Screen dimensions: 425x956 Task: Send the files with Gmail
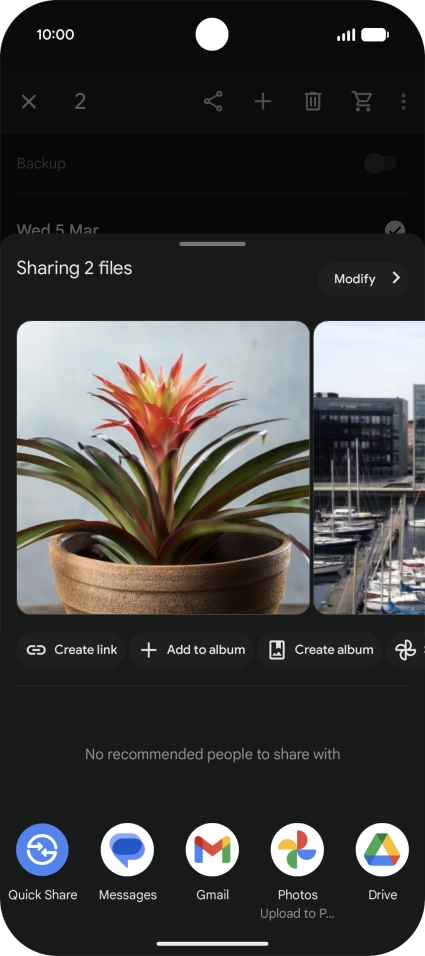click(212, 862)
